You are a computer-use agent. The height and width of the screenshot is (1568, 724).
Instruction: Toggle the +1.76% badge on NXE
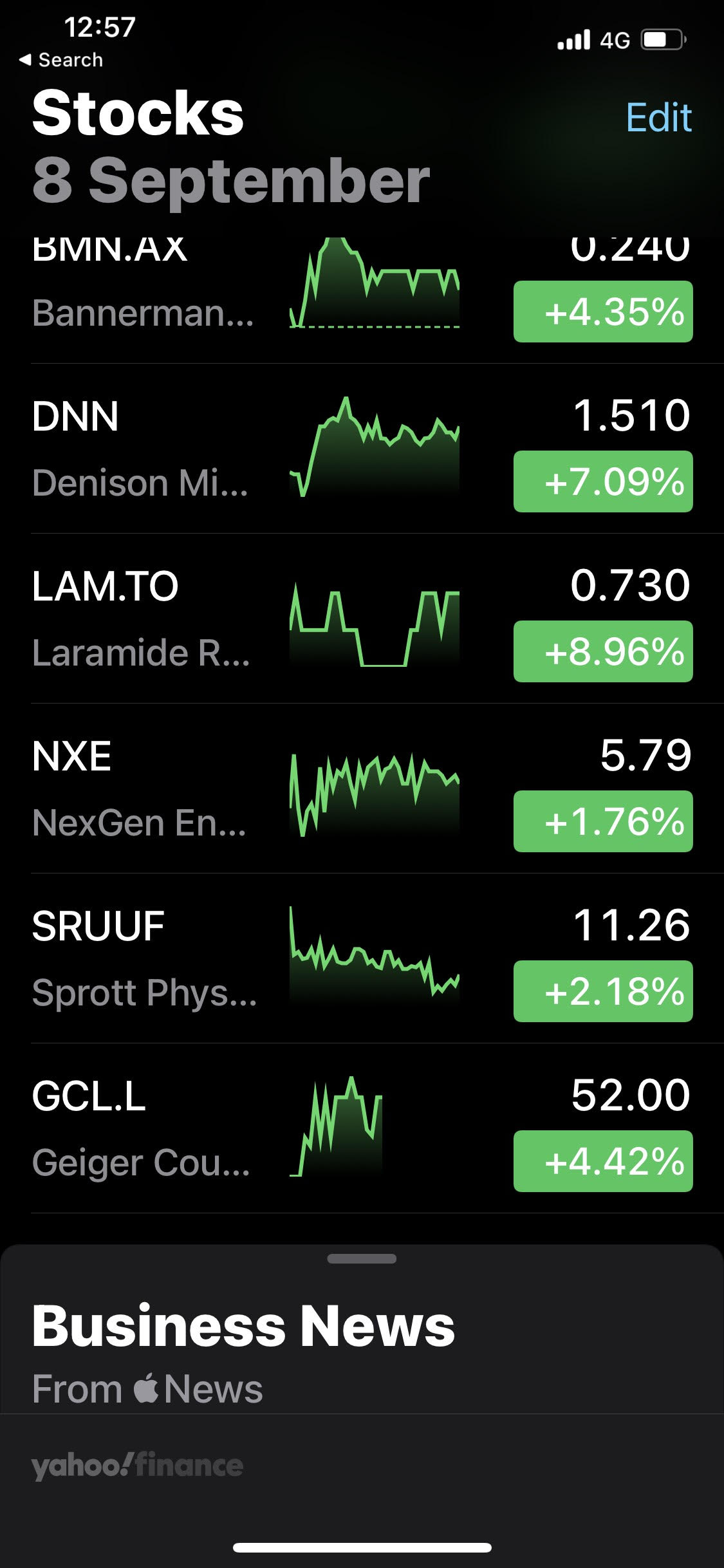(603, 821)
